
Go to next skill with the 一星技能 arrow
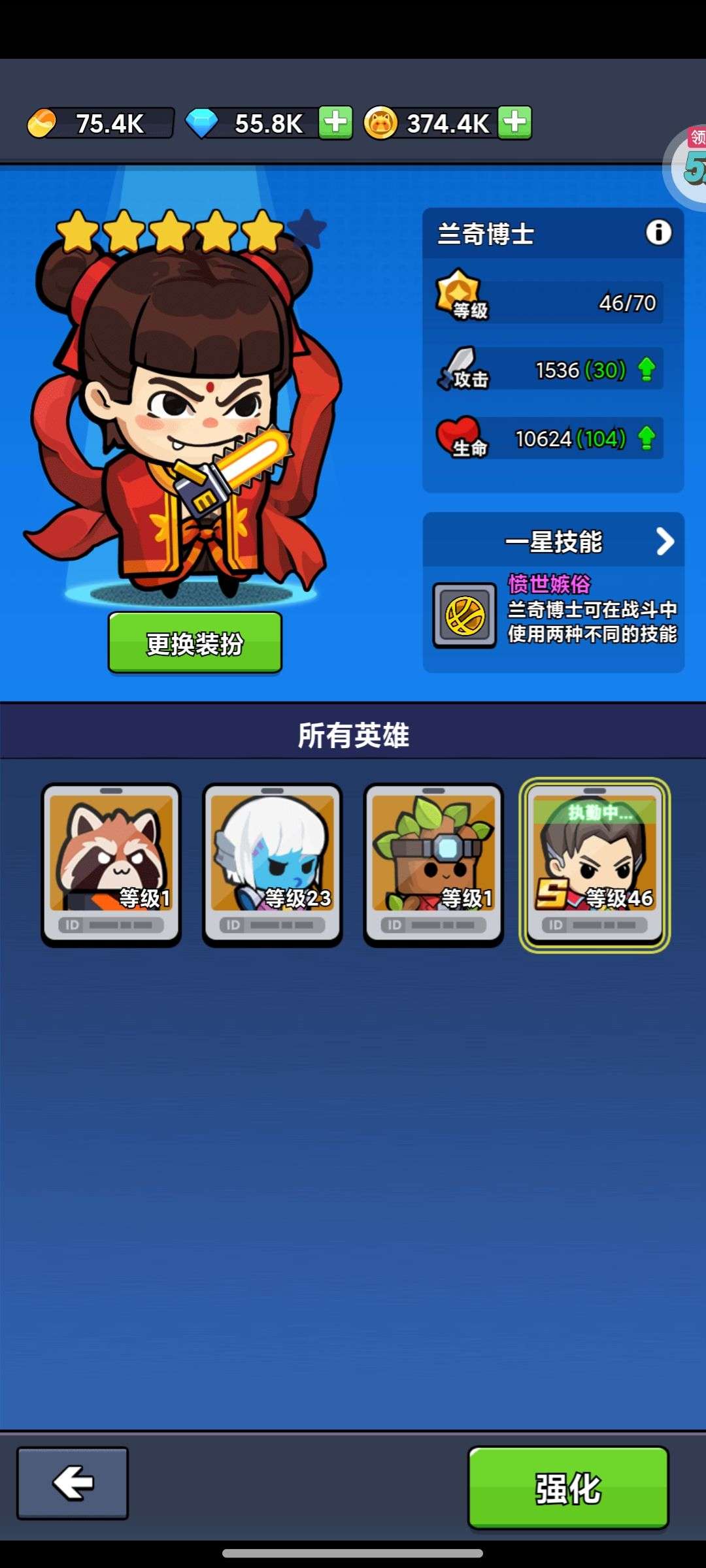coord(665,541)
